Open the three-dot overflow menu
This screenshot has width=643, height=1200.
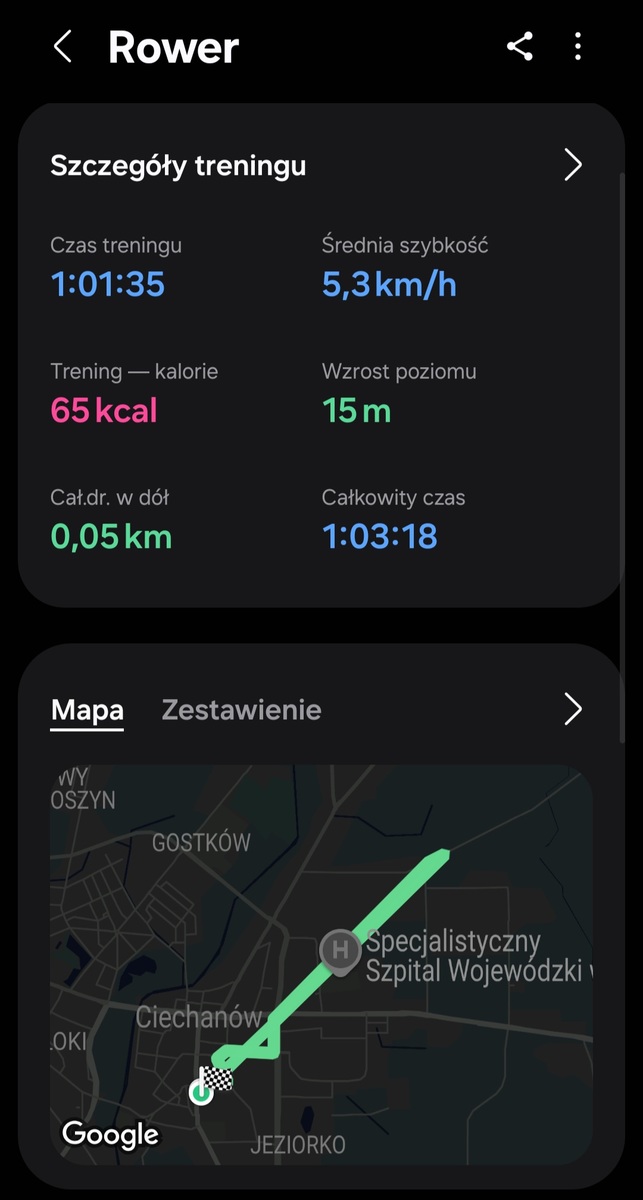[579, 47]
